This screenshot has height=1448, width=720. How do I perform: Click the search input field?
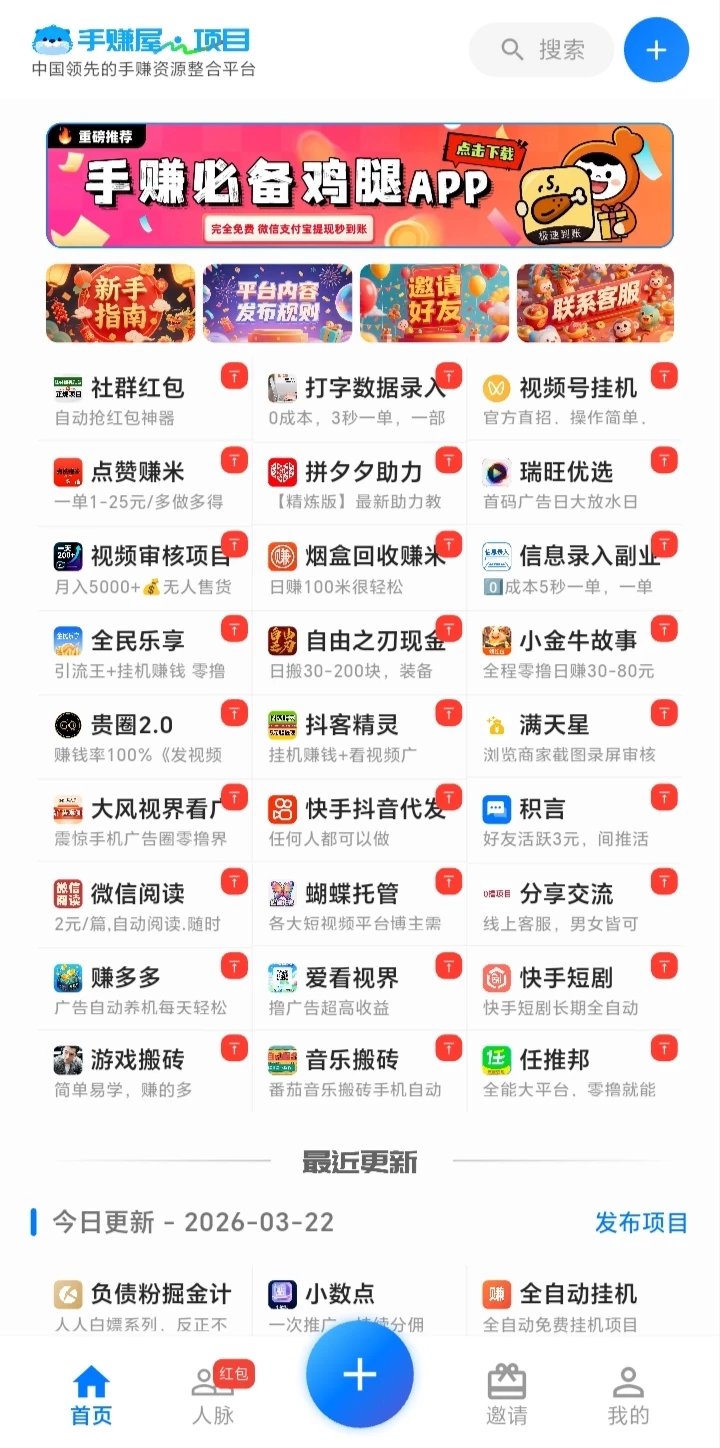pos(540,50)
